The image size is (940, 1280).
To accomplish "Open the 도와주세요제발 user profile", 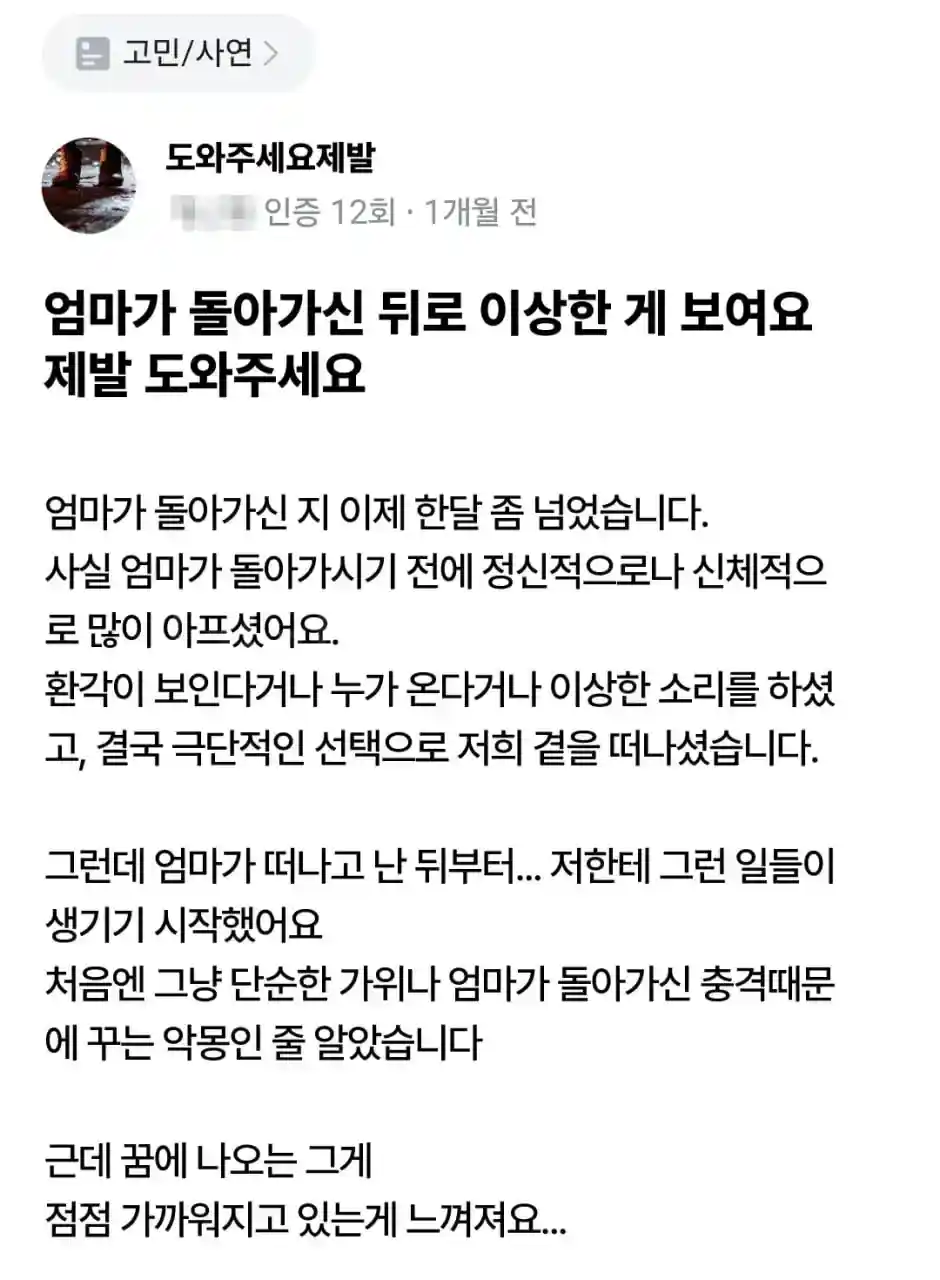I will [x=270, y=158].
